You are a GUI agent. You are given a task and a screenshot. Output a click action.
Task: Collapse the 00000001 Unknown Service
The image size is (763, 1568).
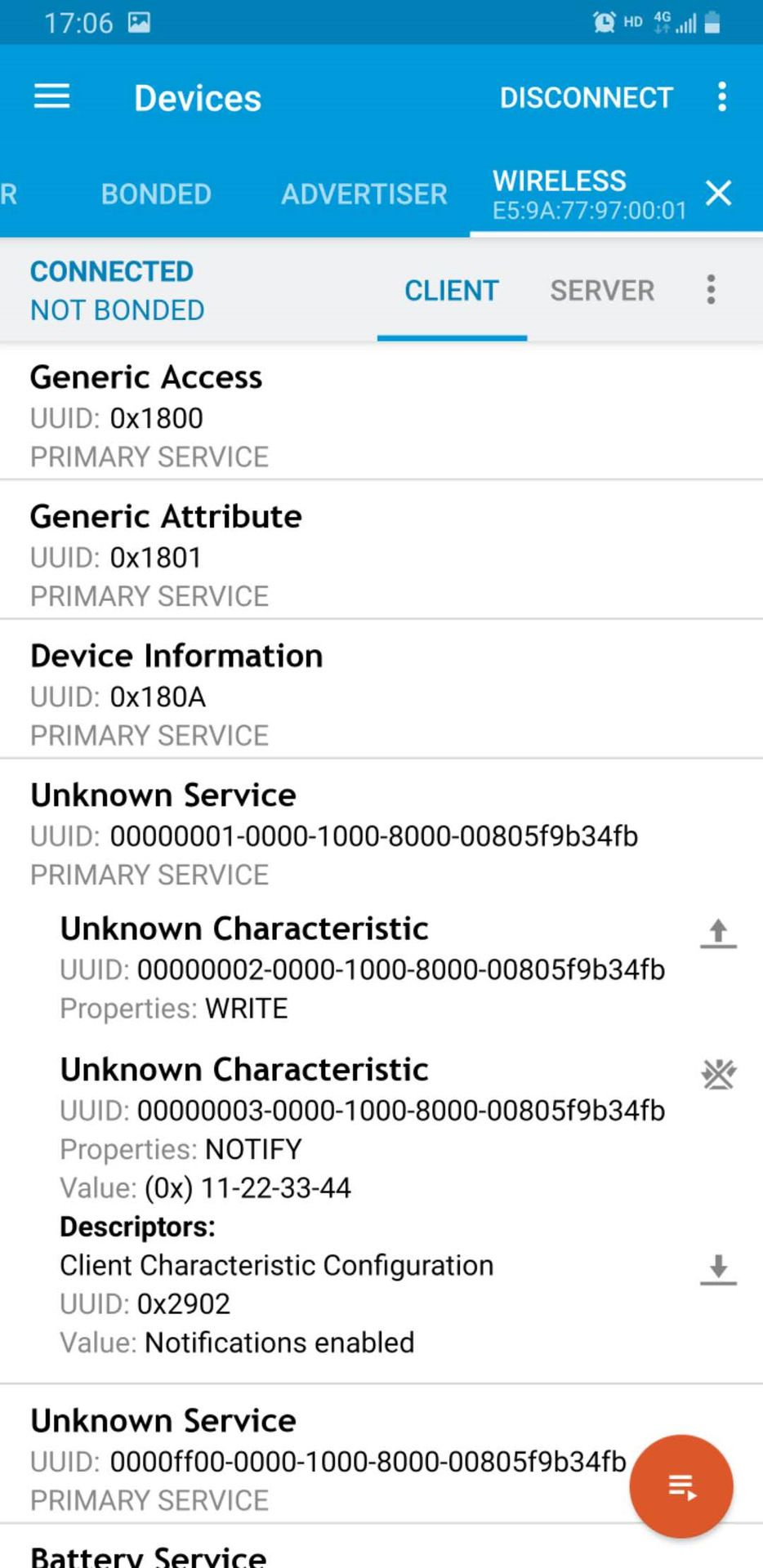tap(381, 834)
